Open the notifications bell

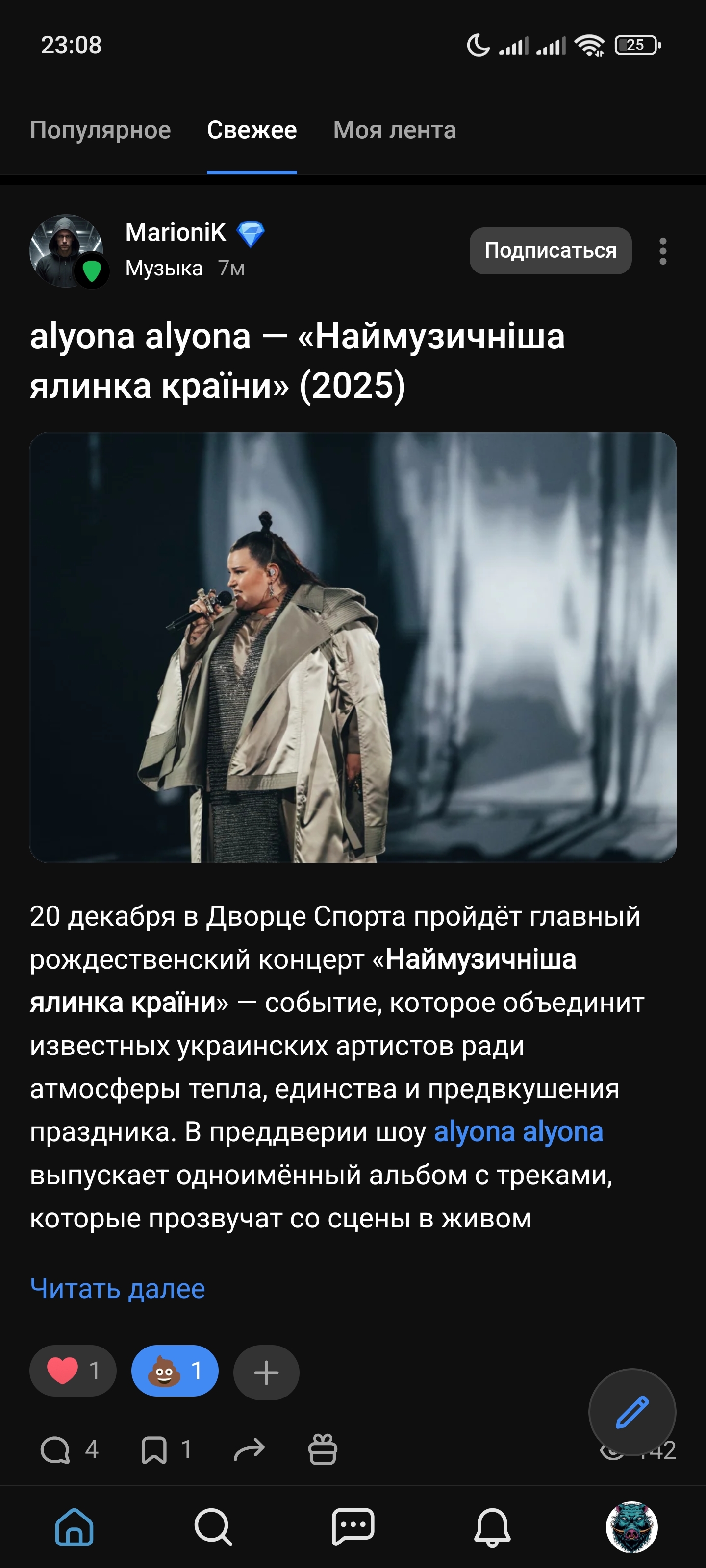(492, 1527)
